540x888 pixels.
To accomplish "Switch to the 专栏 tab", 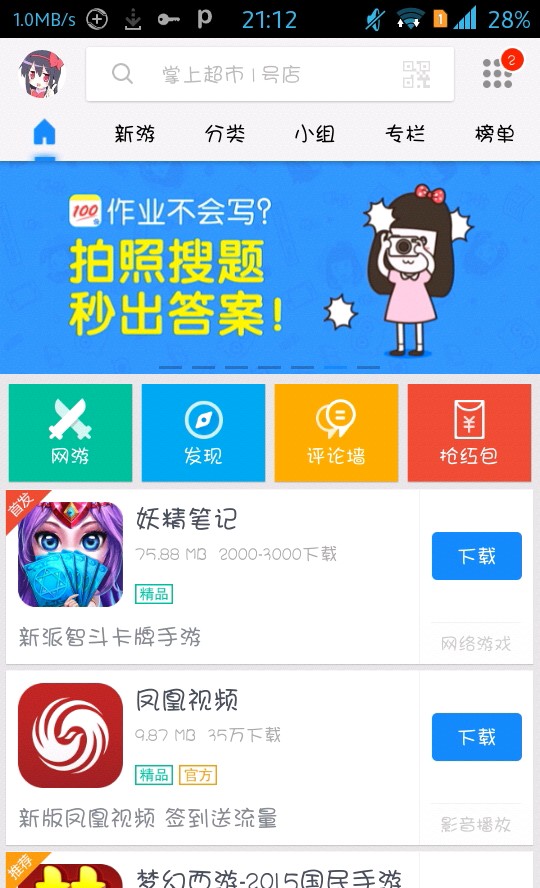I will click(405, 134).
